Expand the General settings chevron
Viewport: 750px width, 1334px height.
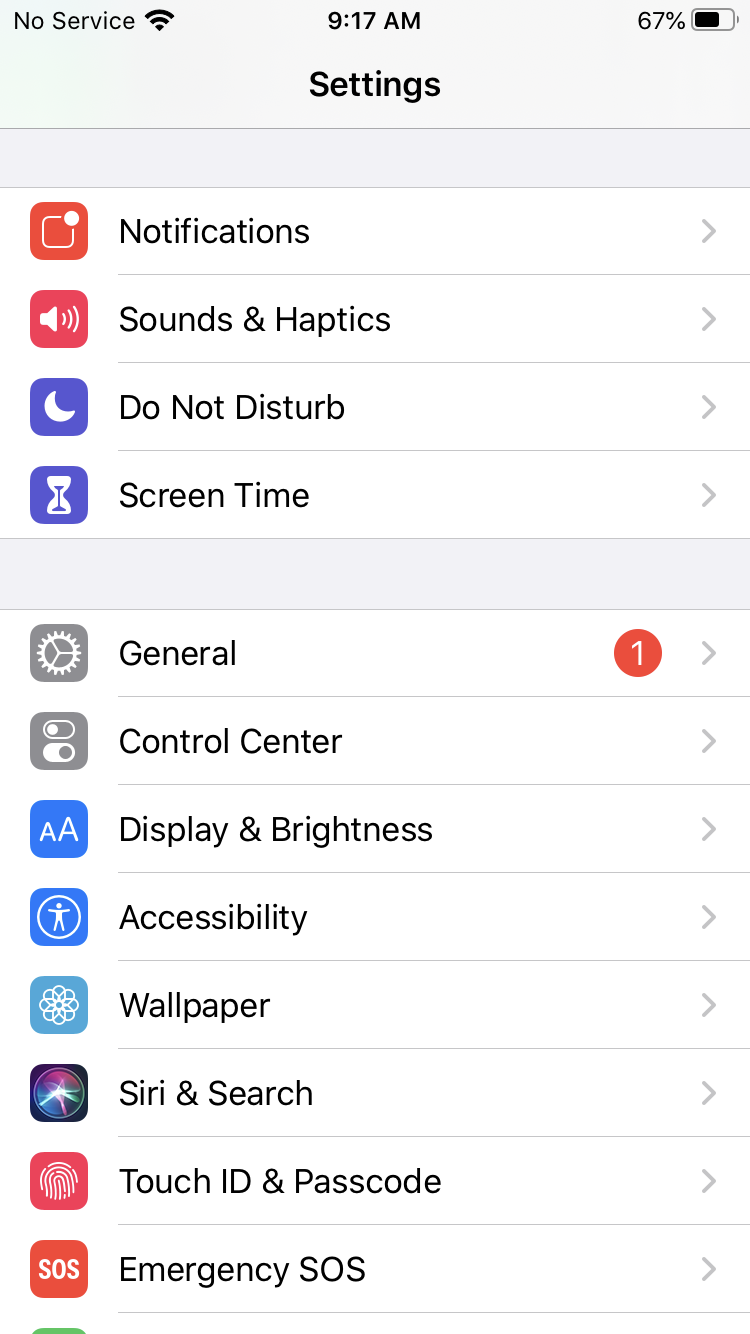click(709, 653)
